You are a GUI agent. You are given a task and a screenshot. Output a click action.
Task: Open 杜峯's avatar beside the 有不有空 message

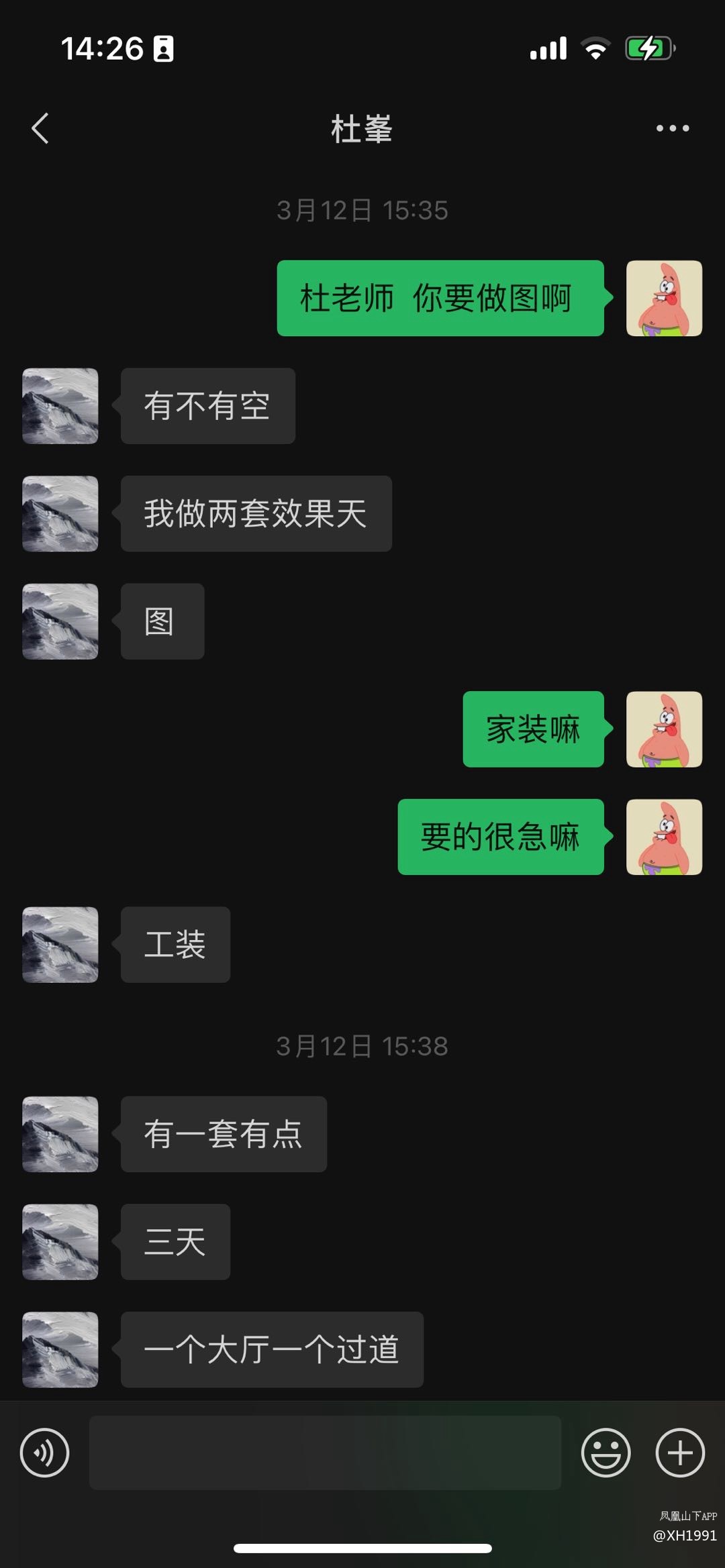coord(60,406)
